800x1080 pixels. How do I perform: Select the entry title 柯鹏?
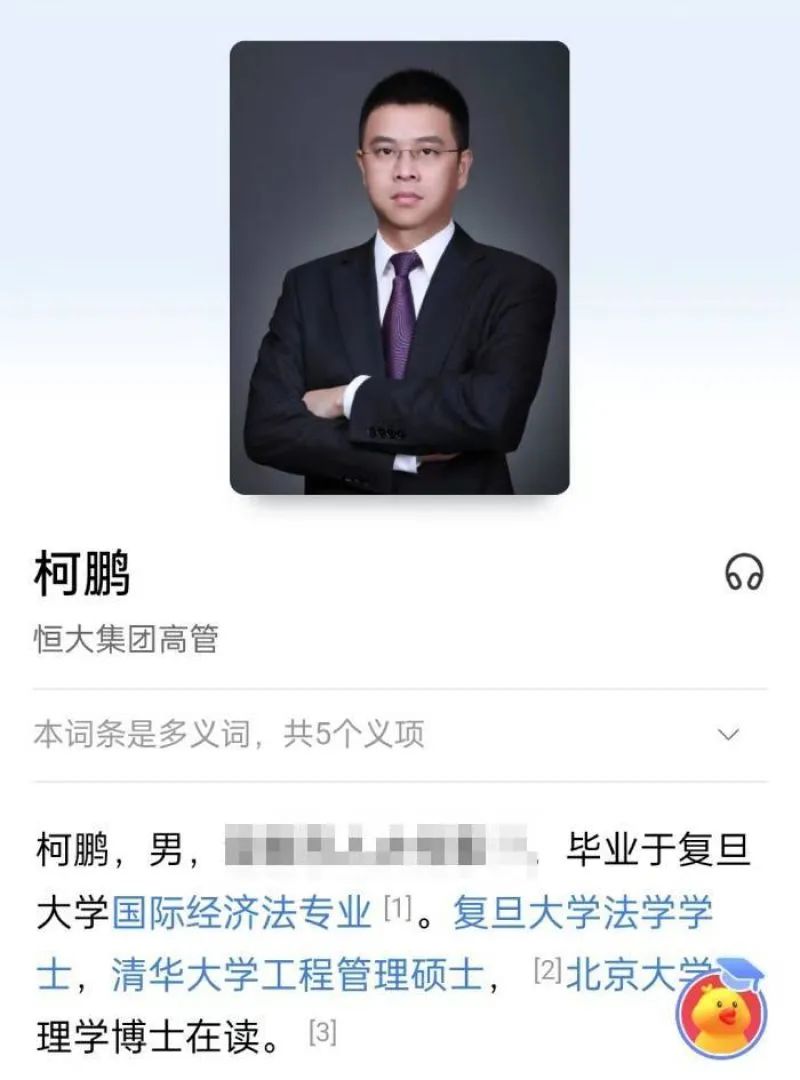(80, 573)
